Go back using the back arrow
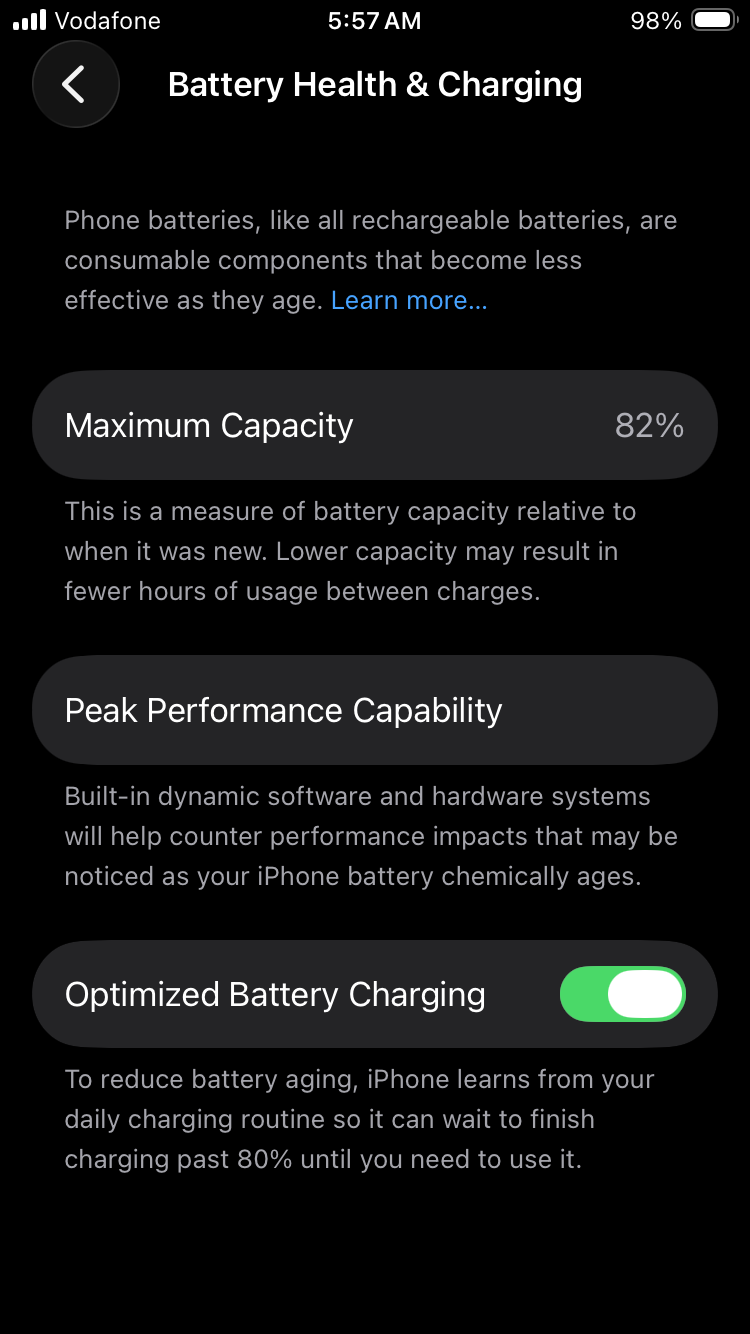The image size is (750, 1334). tap(76, 85)
